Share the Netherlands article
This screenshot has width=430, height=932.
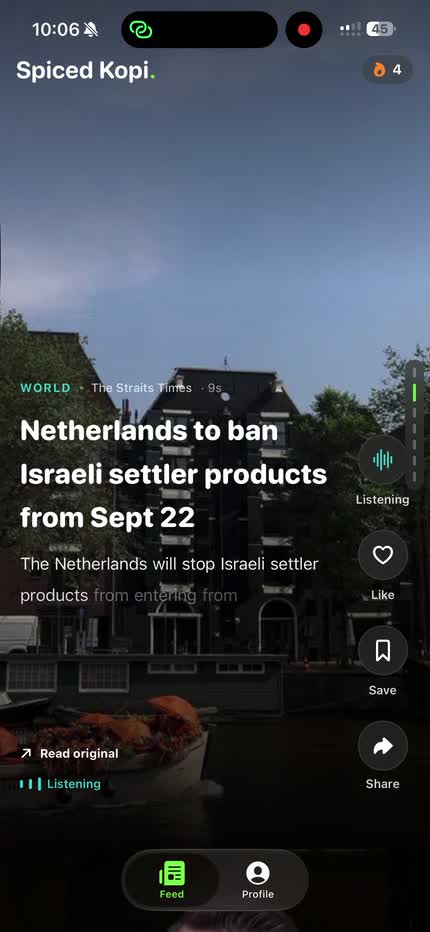(382, 746)
